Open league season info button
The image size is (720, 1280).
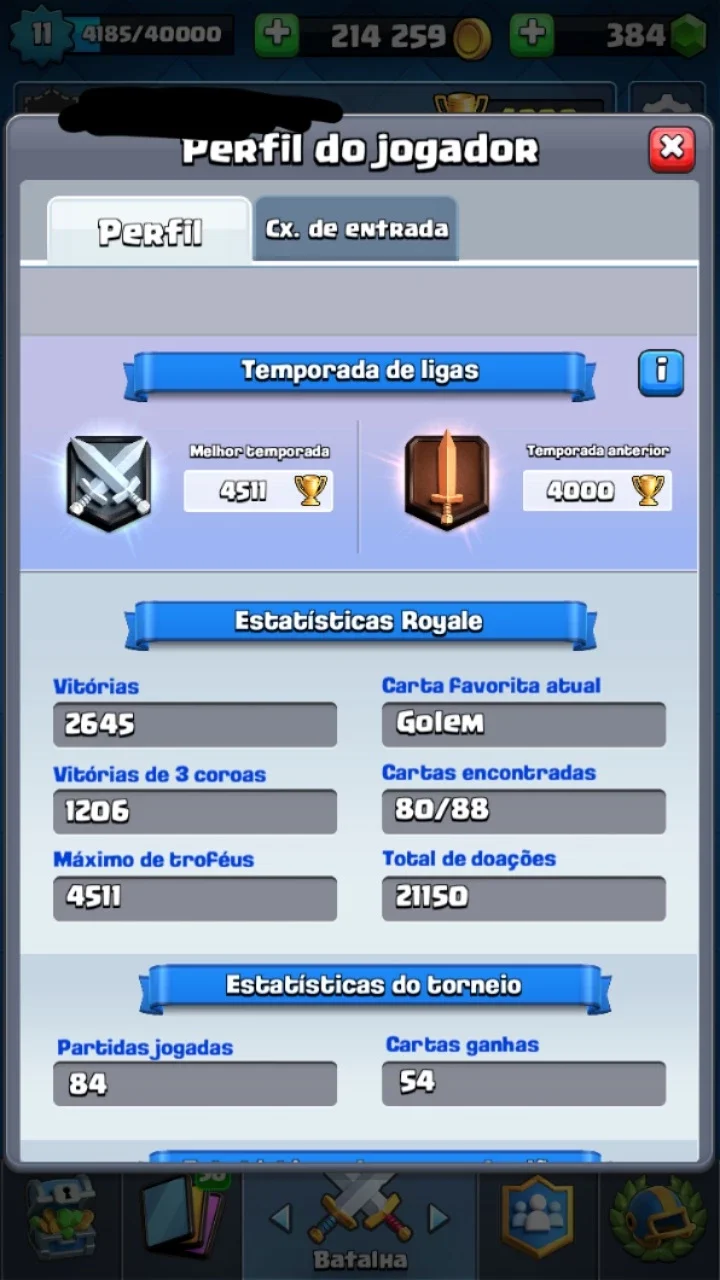click(661, 372)
